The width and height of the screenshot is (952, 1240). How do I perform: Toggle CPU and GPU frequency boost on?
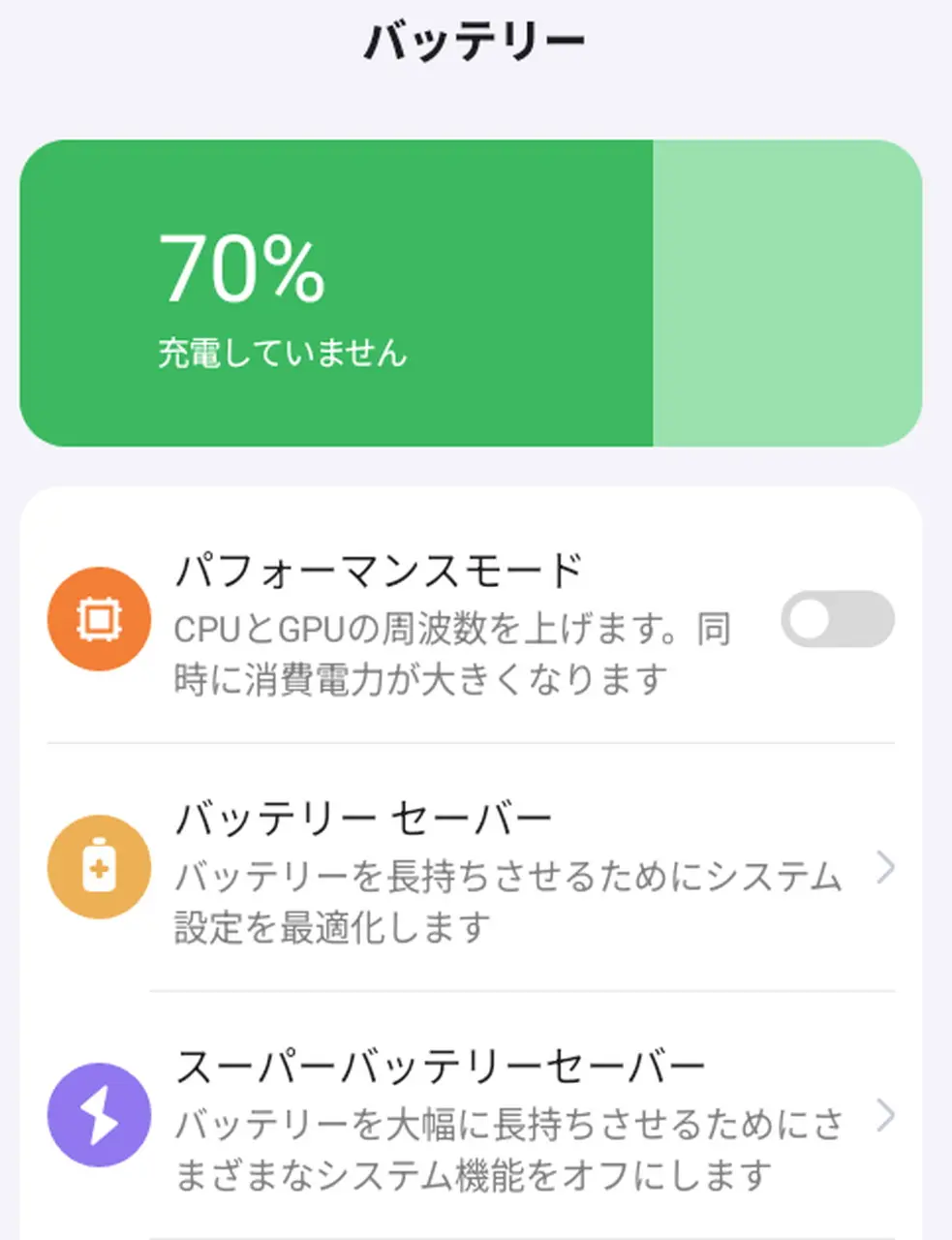(x=836, y=620)
